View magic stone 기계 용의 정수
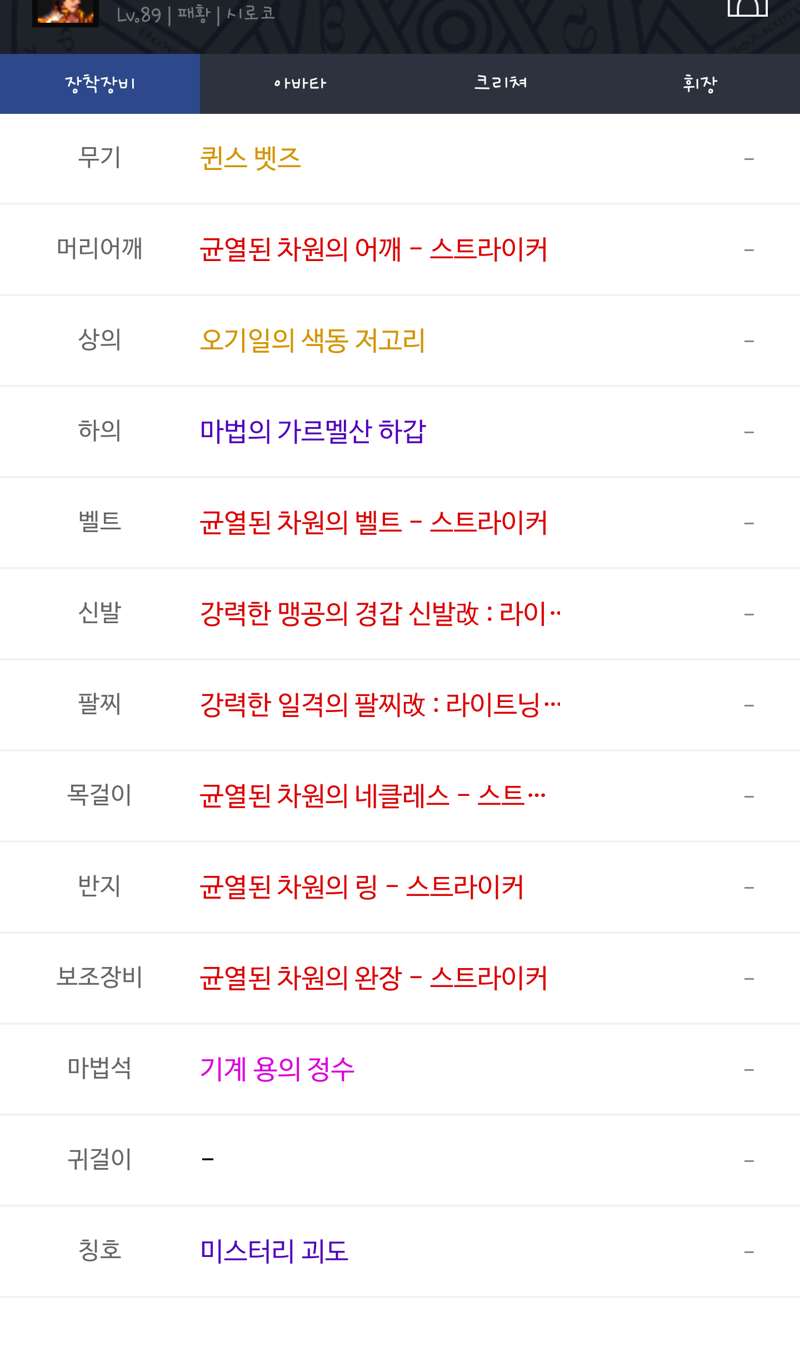Image resolution: width=800 pixels, height=1358 pixels. (x=277, y=1069)
